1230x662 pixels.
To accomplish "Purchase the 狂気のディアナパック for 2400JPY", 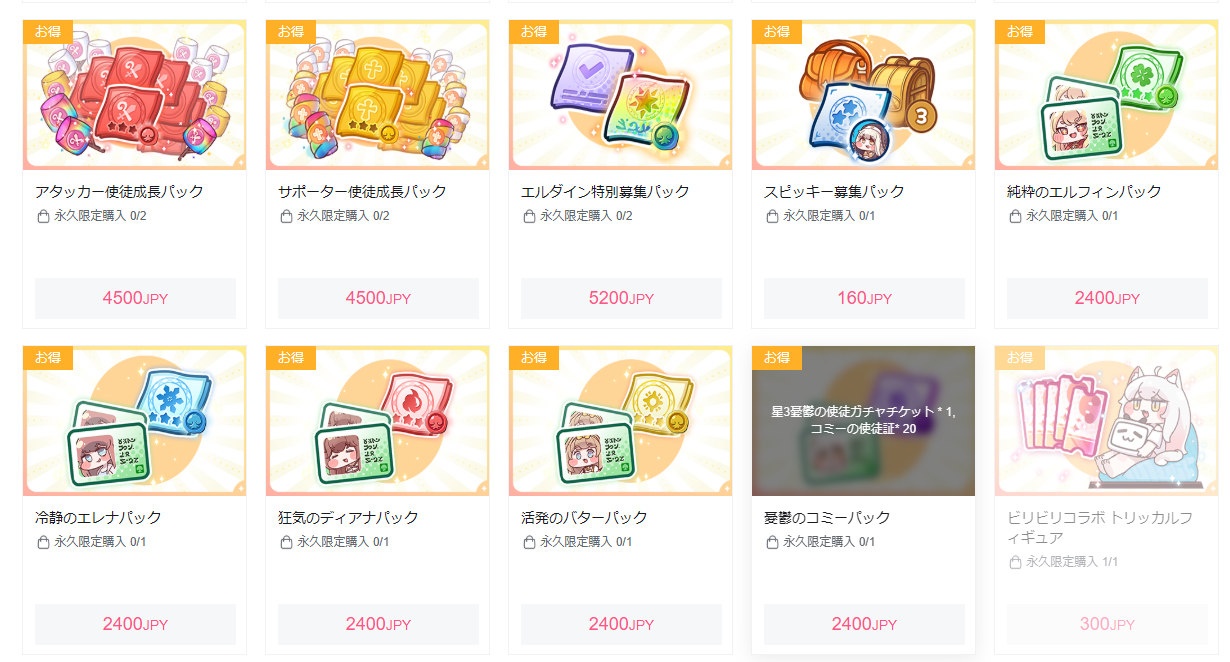I will [x=378, y=624].
